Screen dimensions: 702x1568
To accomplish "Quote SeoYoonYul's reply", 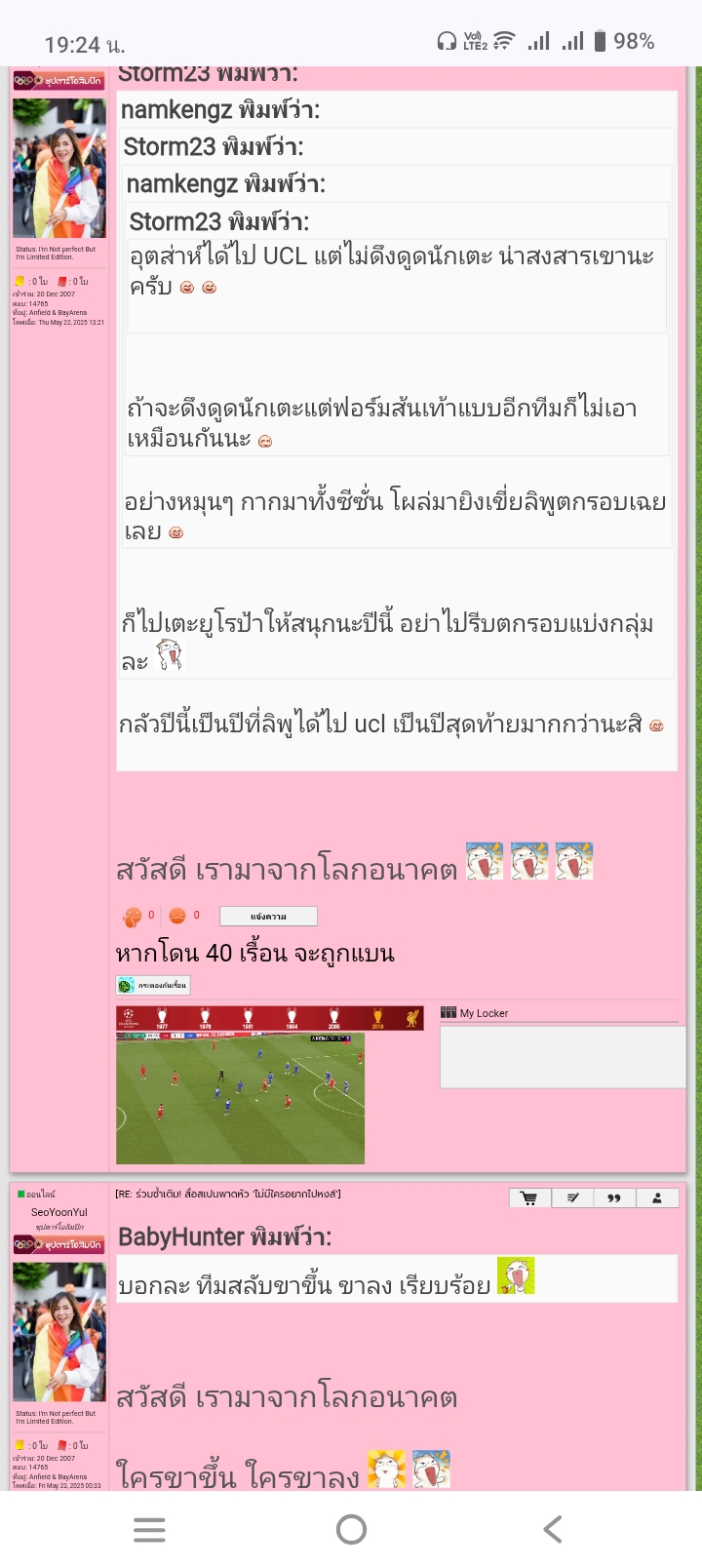I will 614,1198.
